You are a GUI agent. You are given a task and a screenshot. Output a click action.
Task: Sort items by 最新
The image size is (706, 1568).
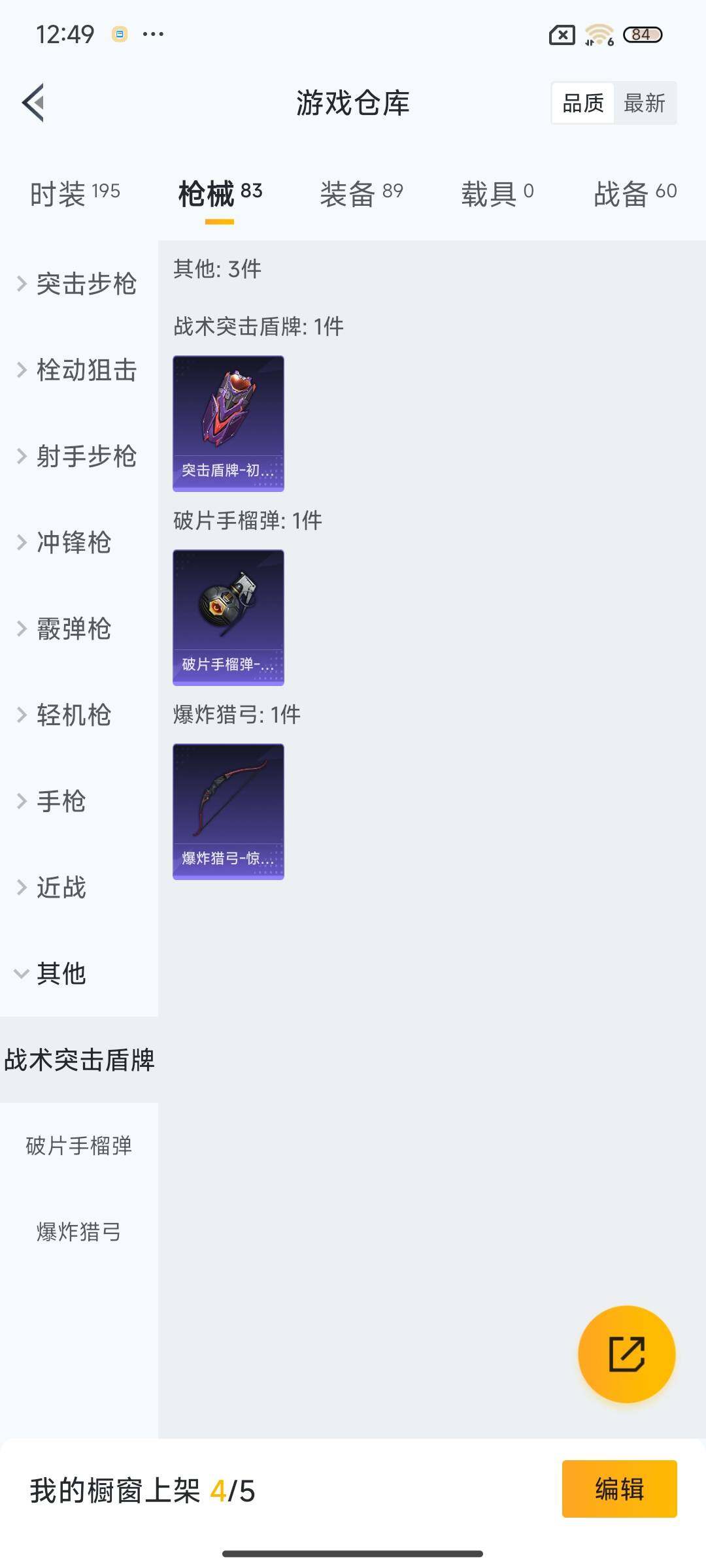pyautogui.click(x=644, y=103)
